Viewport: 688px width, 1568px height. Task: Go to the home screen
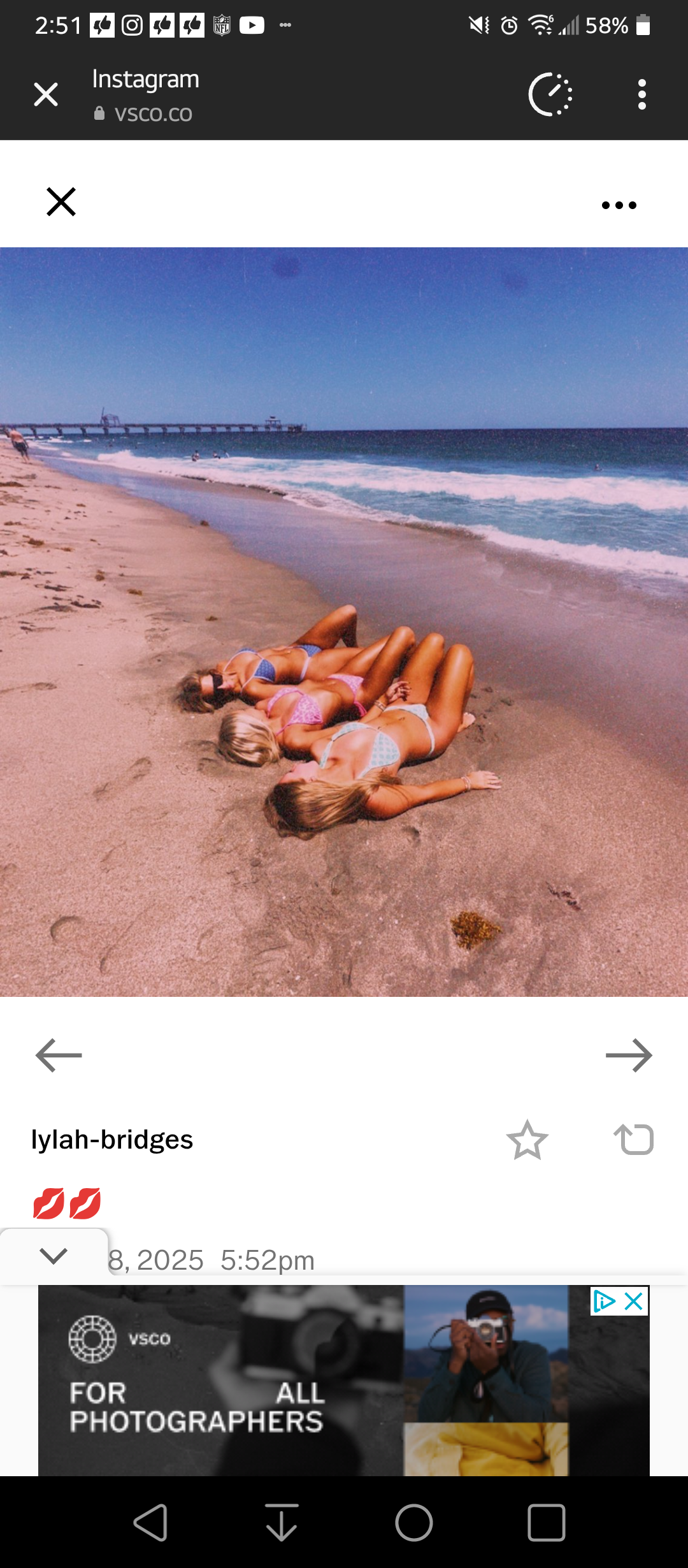click(414, 1523)
